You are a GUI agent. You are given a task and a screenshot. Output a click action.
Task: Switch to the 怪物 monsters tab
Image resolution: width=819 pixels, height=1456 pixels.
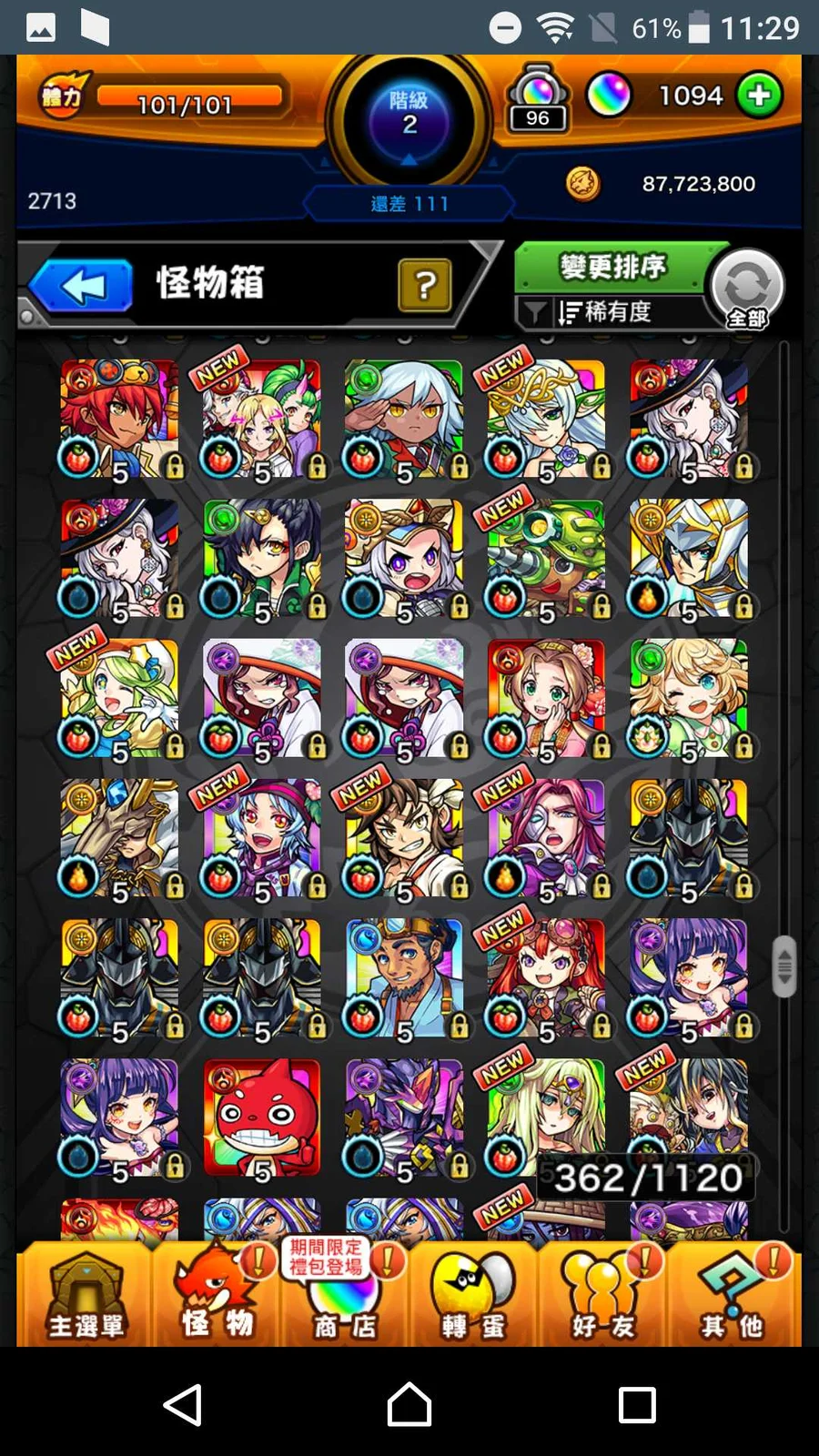(x=216, y=1297)
